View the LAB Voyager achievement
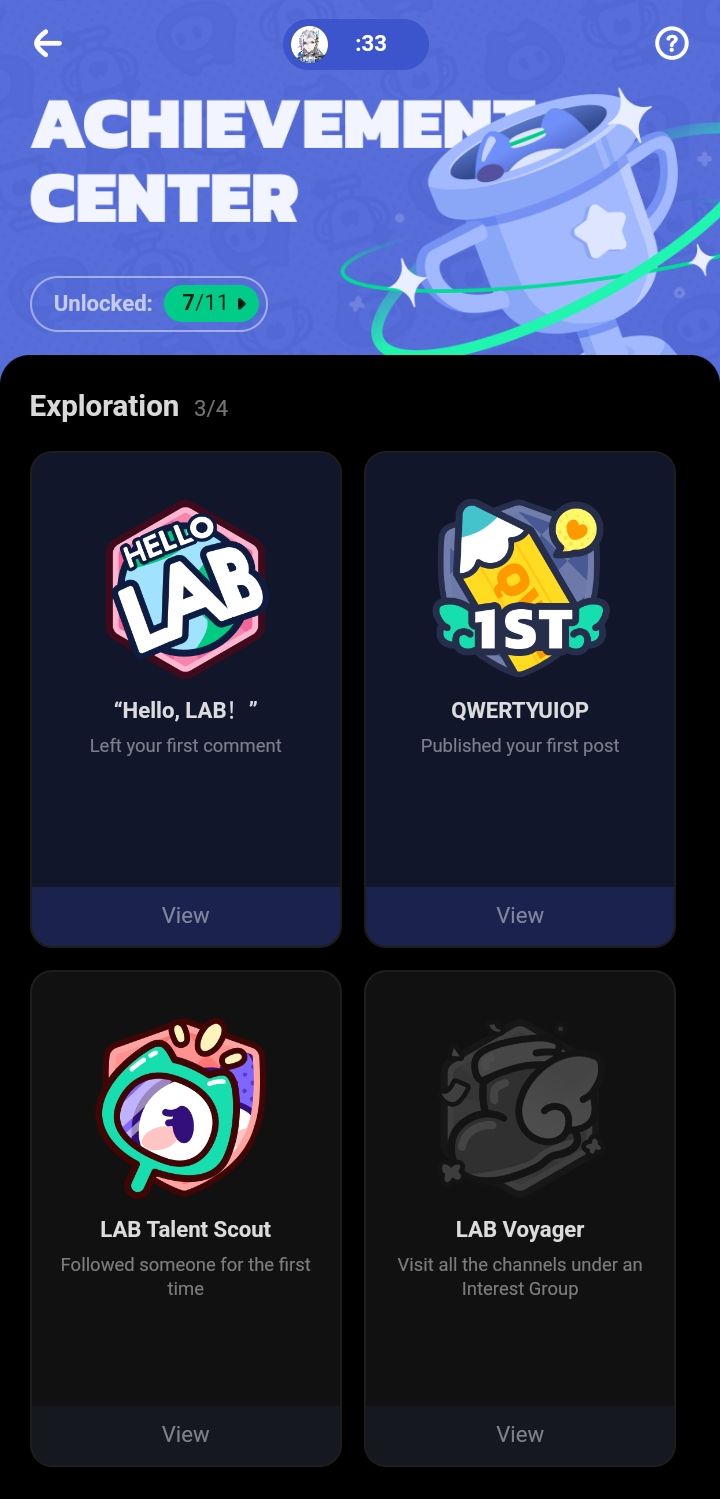 tap(520, 1434)
